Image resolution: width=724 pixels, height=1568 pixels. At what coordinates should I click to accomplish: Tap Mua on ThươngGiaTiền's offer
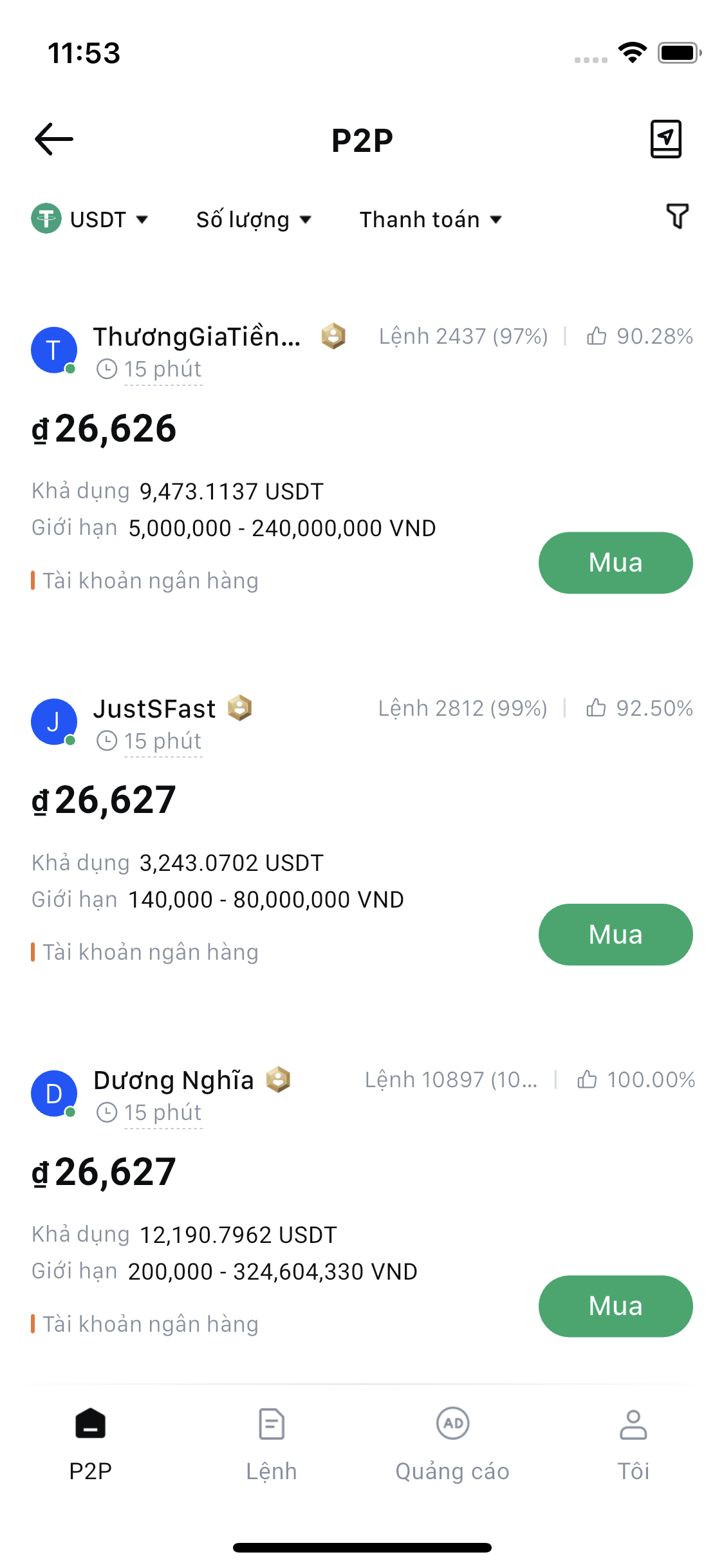tap(615, 563)
